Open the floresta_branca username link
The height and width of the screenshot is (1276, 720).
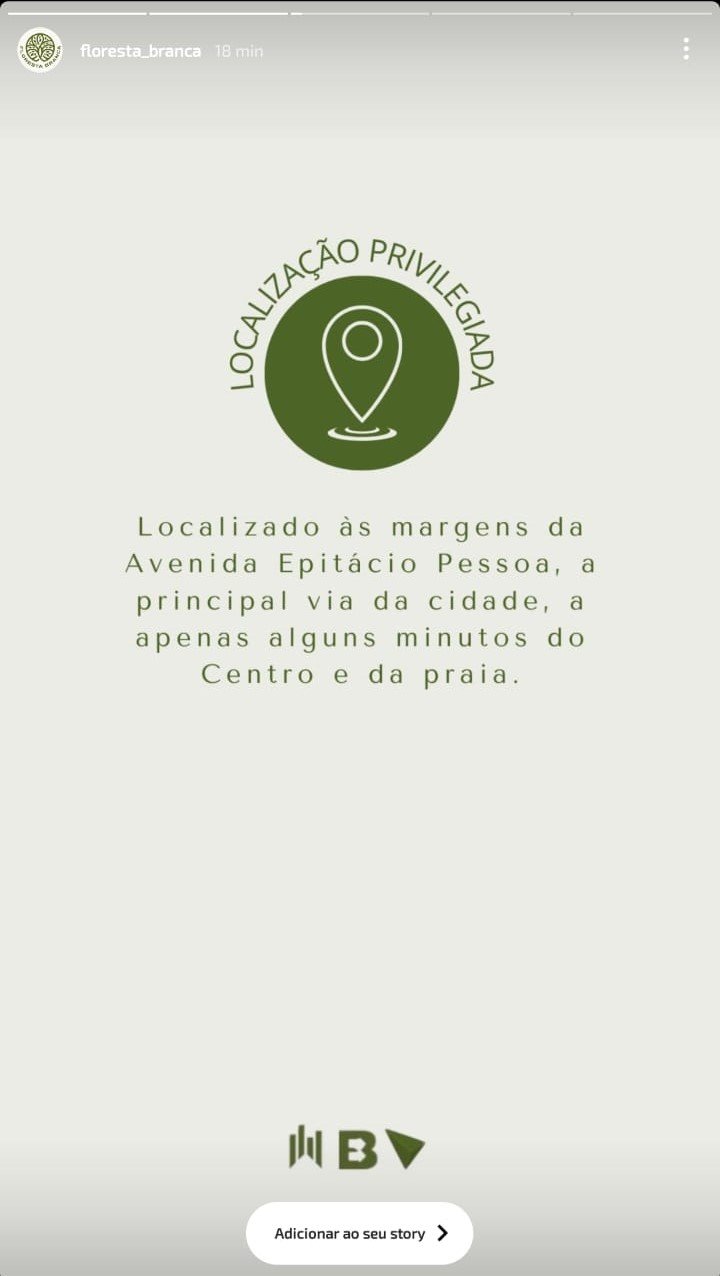140,51
